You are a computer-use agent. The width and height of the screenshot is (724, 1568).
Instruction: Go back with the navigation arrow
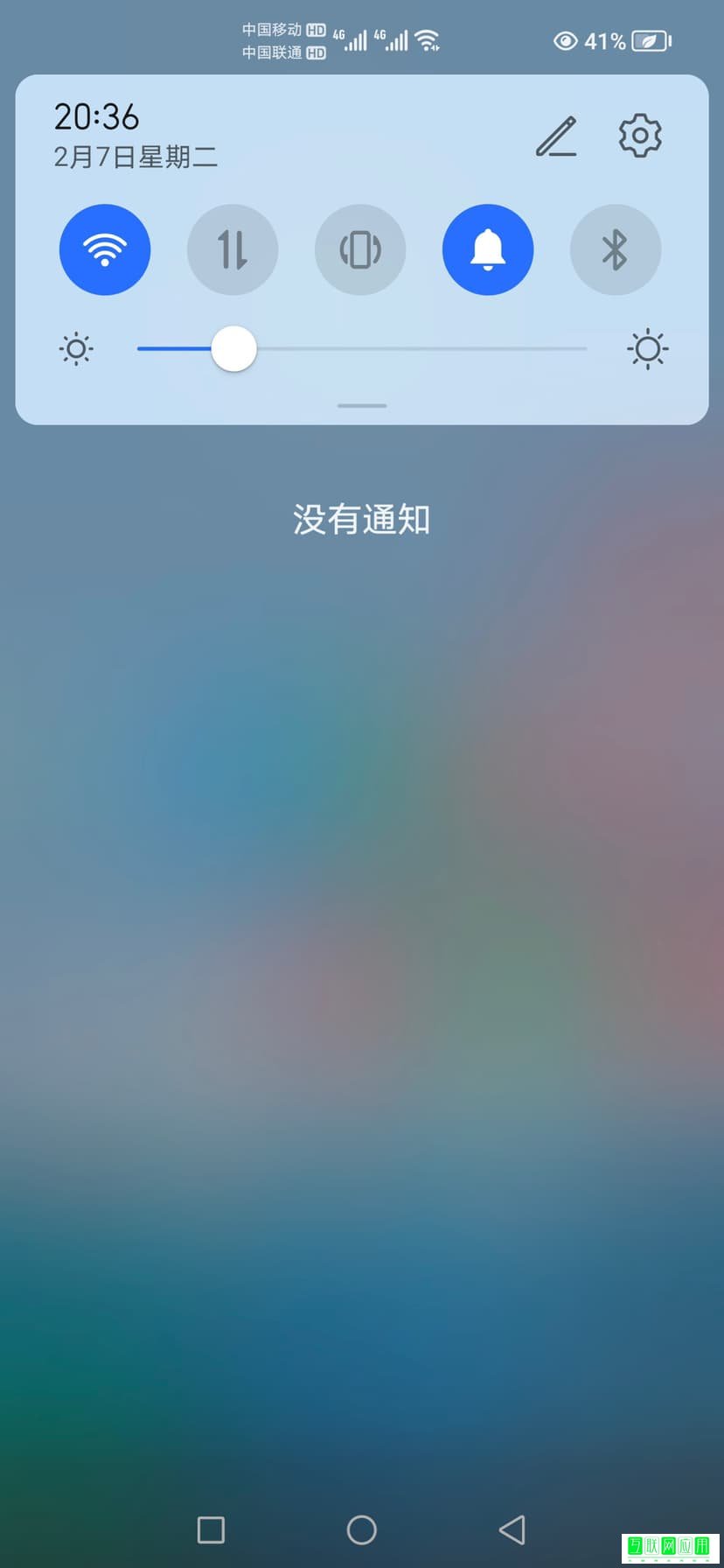[512, 1529]
